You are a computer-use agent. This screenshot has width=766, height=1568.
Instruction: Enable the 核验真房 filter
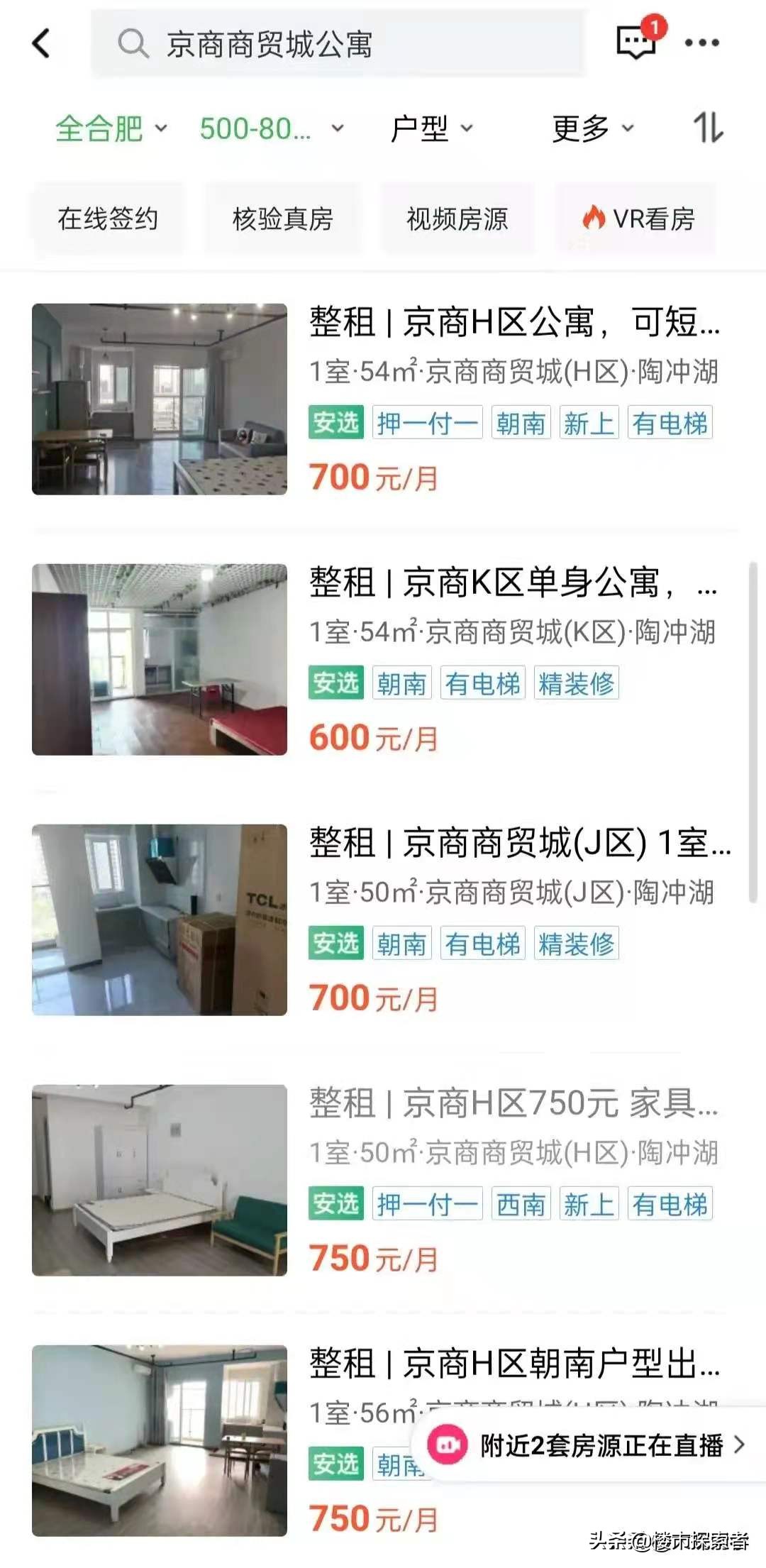click(283, 218)
